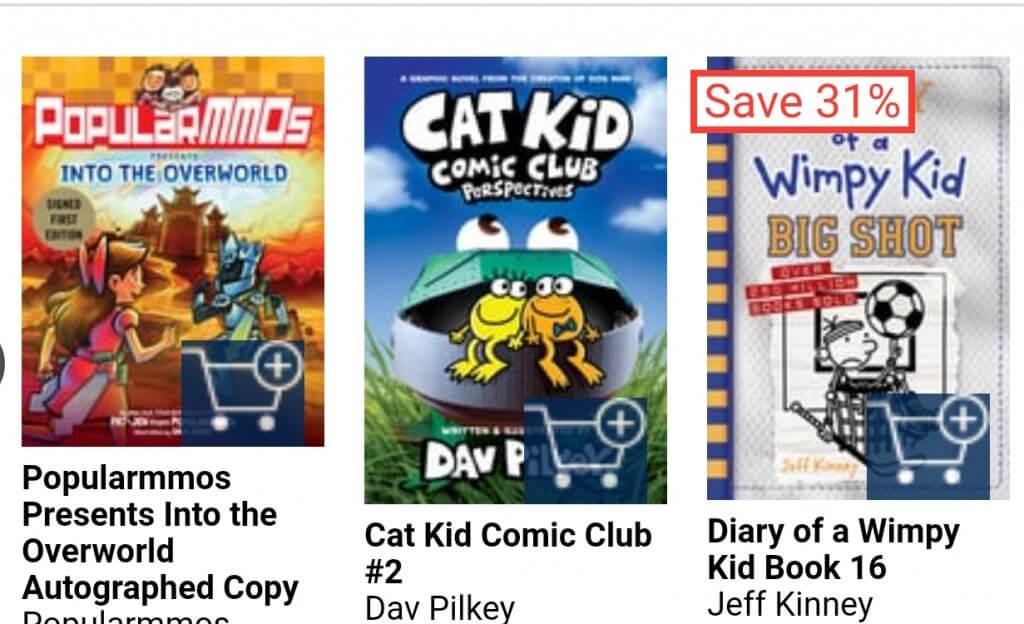Open the Cat Kid Comic Club #2 title
This screenshot has width=1024, height=624.
[507, 552]
